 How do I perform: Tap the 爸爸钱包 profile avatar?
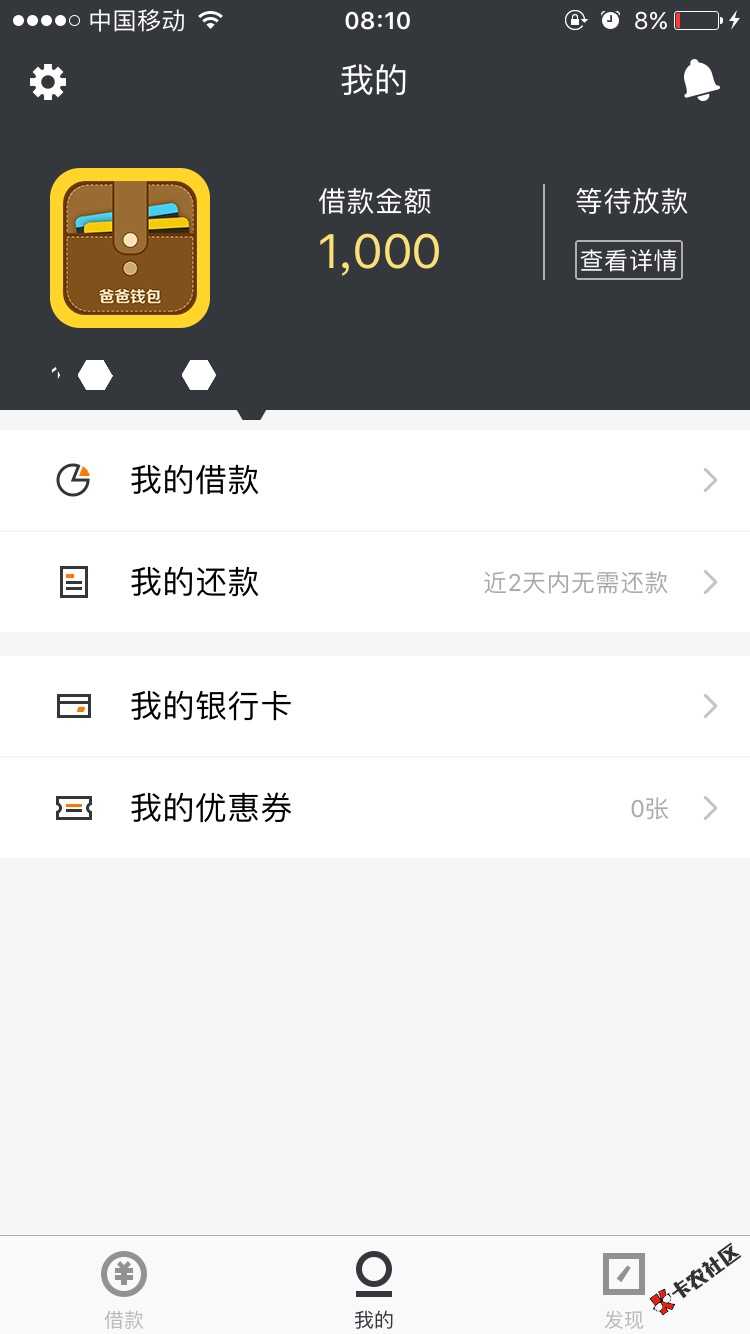tap(130, 248)
